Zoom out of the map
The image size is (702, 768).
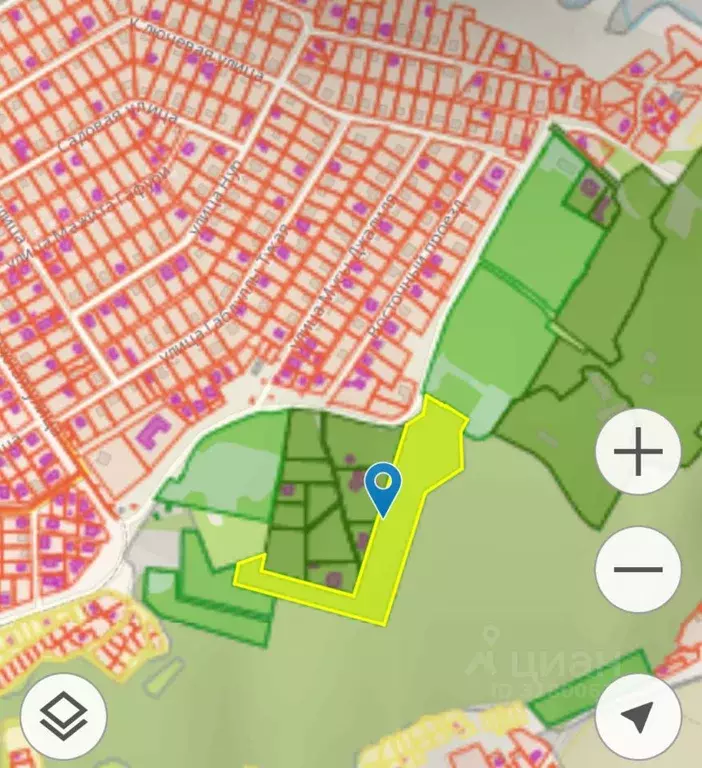click(638, 570)
